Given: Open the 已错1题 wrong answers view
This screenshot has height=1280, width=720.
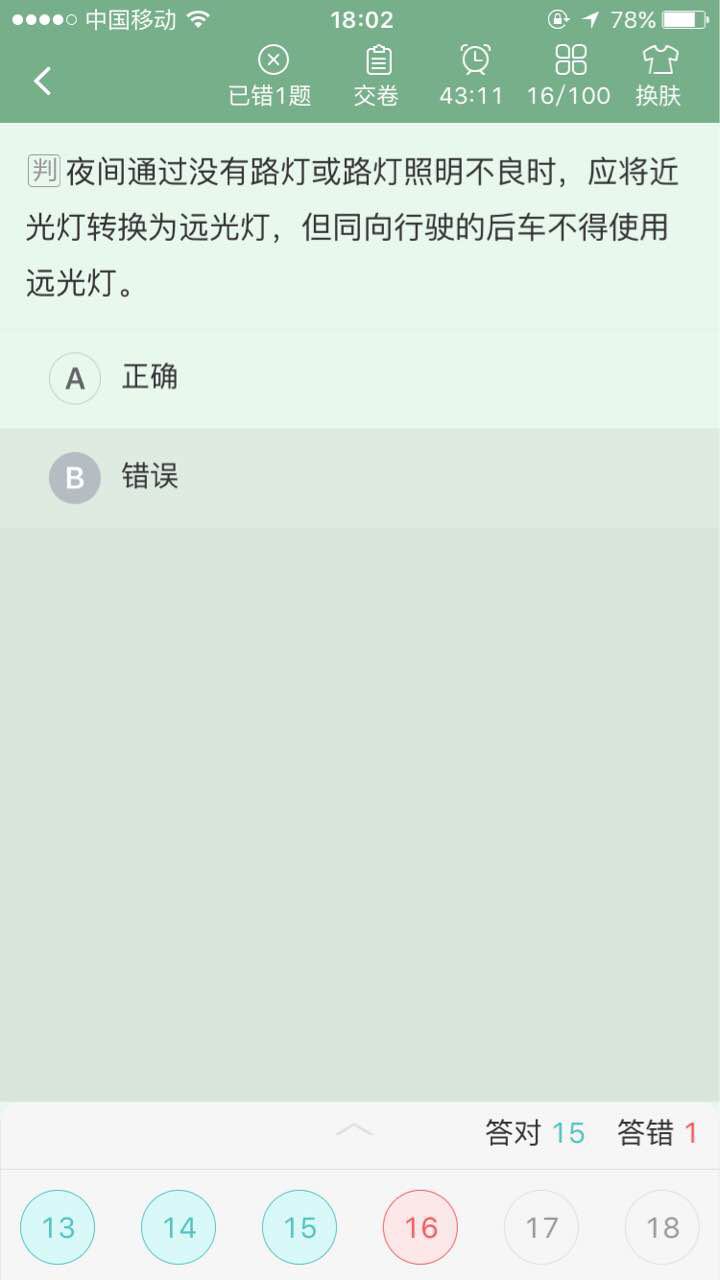Looking at the screenshot, I should [x=271, y=76].
